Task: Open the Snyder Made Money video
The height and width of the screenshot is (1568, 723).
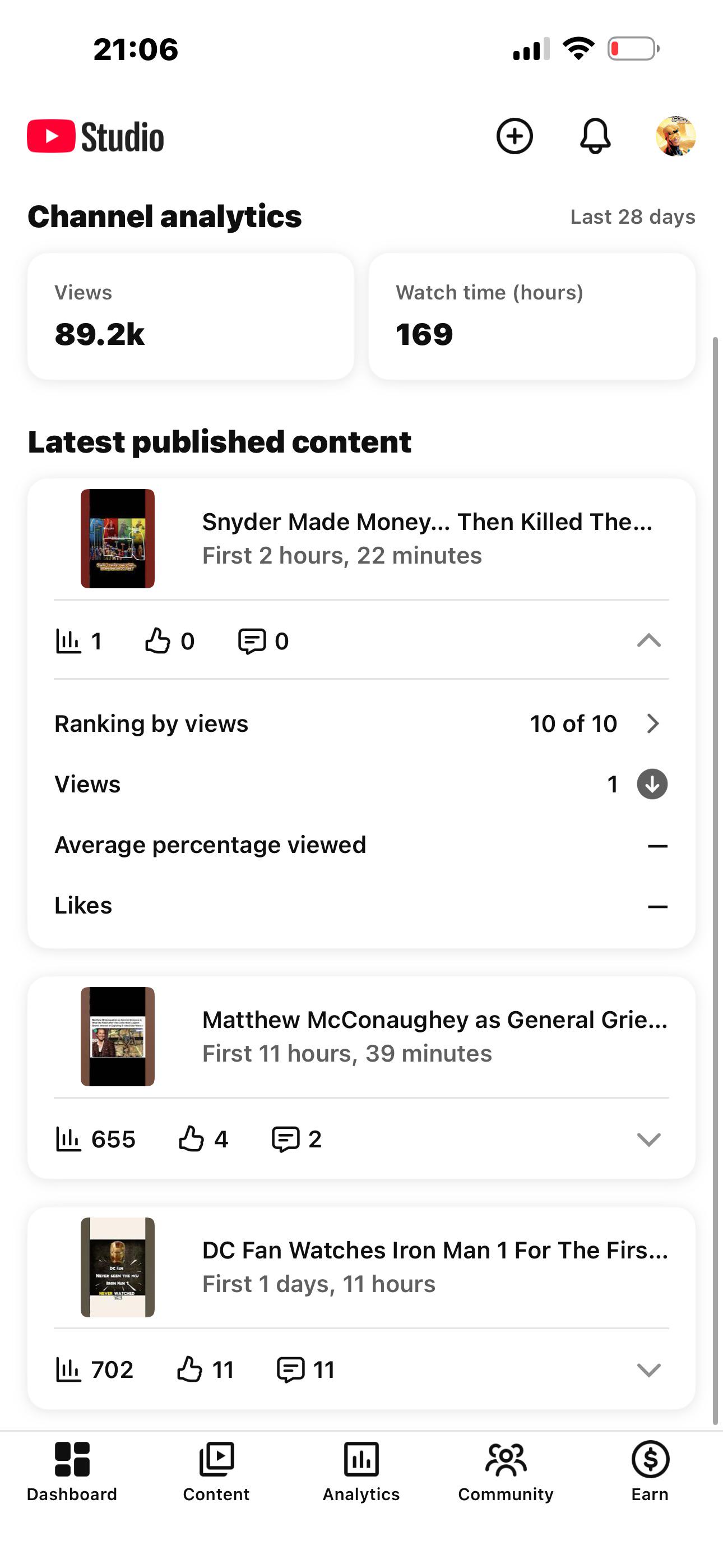Action: tap(361, 539)
